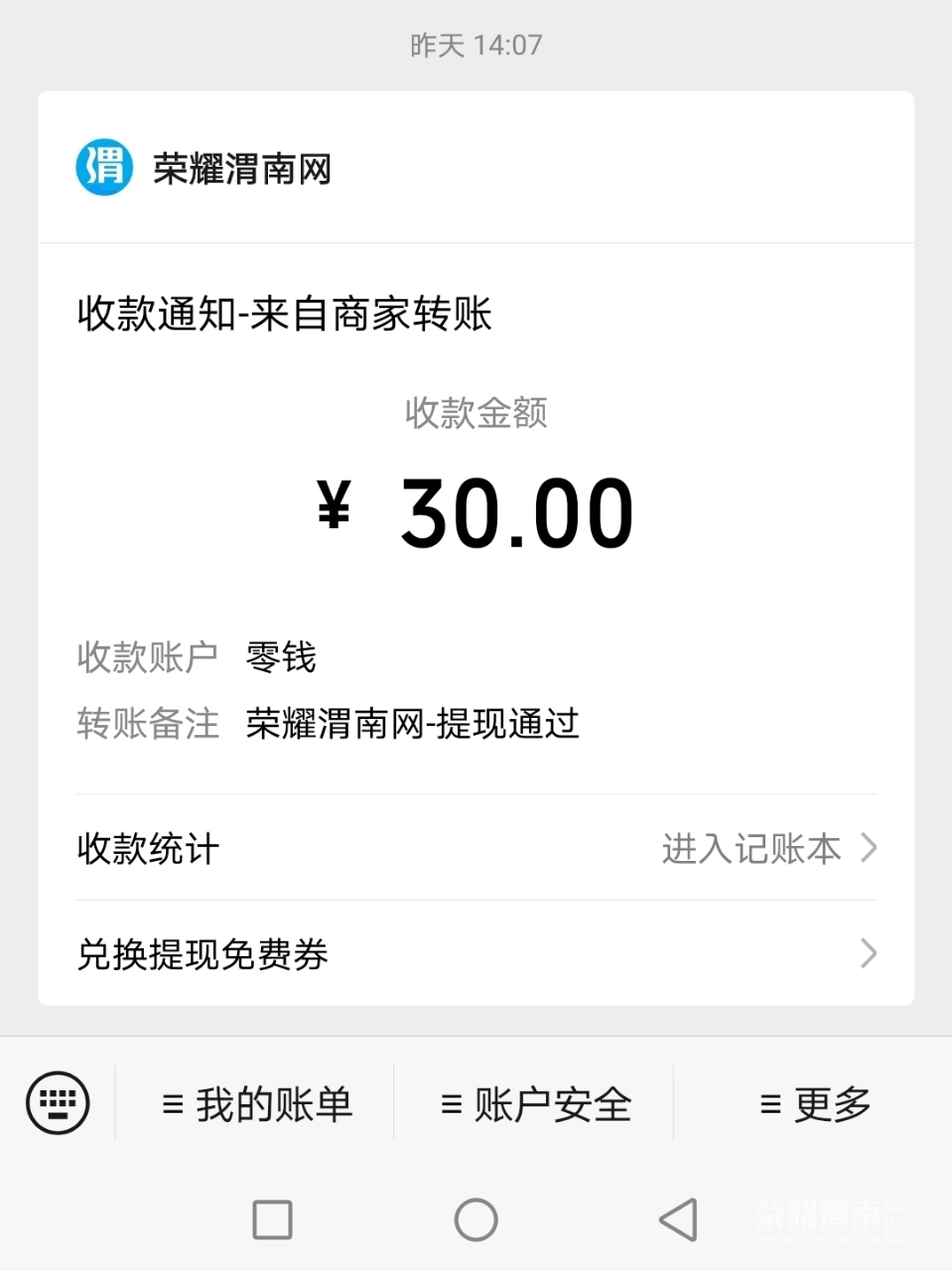Open the 收款统计 记账本 row
This screenshot has width=952, height=1271.
[476, 848]
